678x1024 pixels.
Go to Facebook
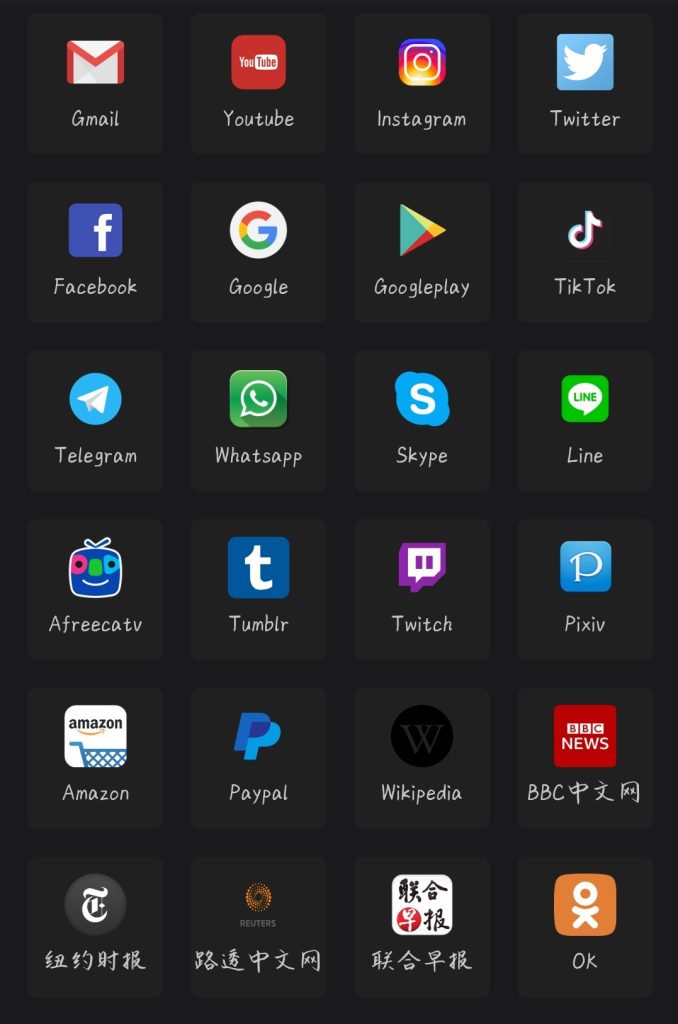(95, 251)
